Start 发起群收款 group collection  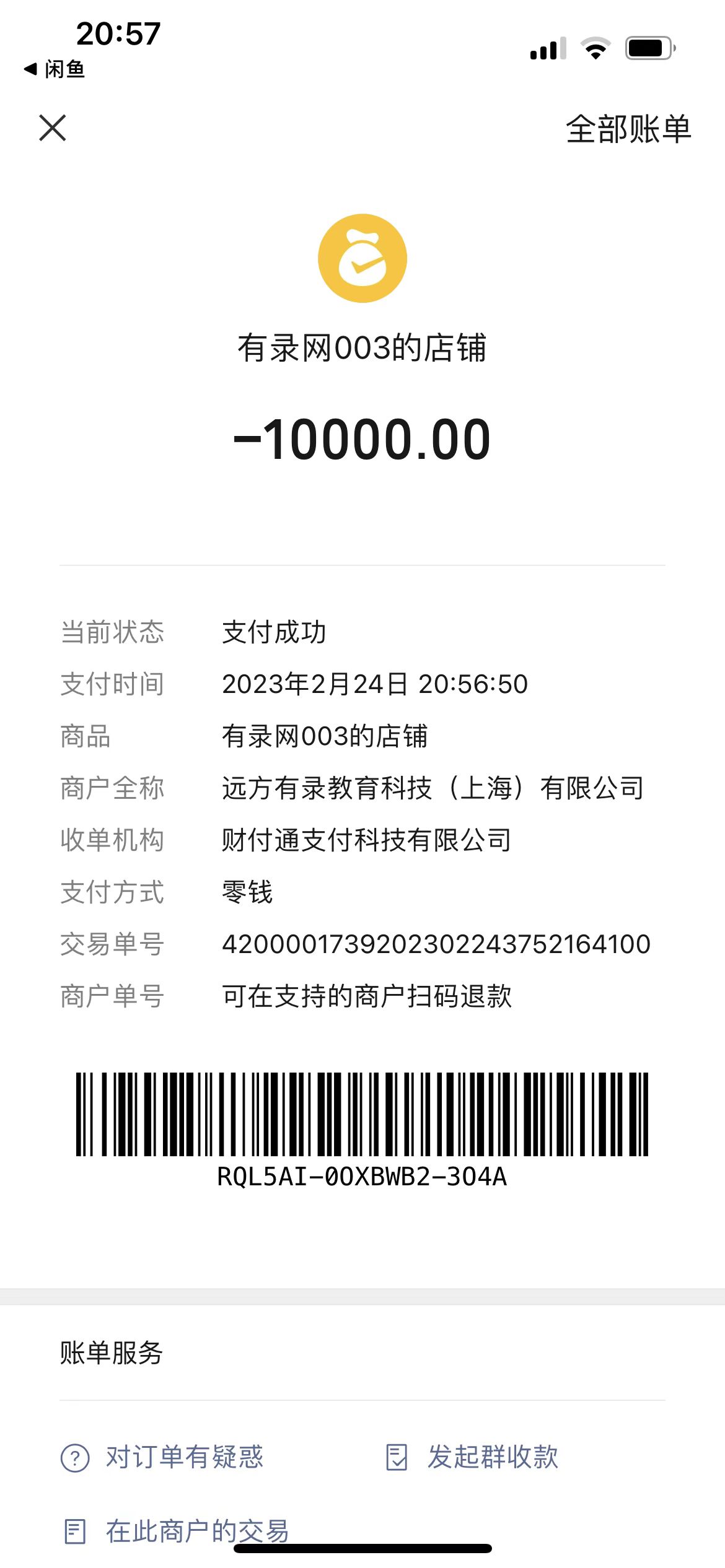click(x=472, y=1457)
